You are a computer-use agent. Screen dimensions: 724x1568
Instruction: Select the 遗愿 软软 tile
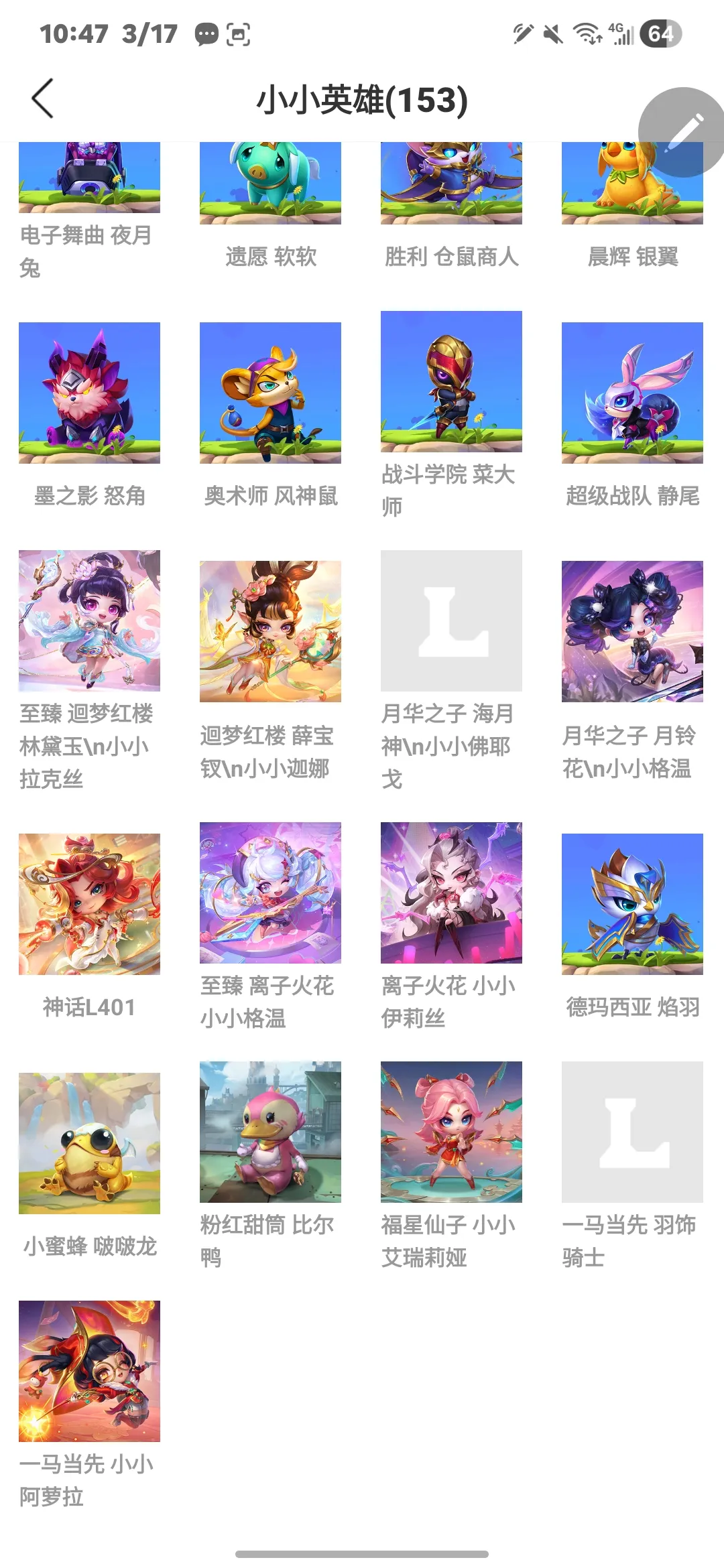click(270, 184)
